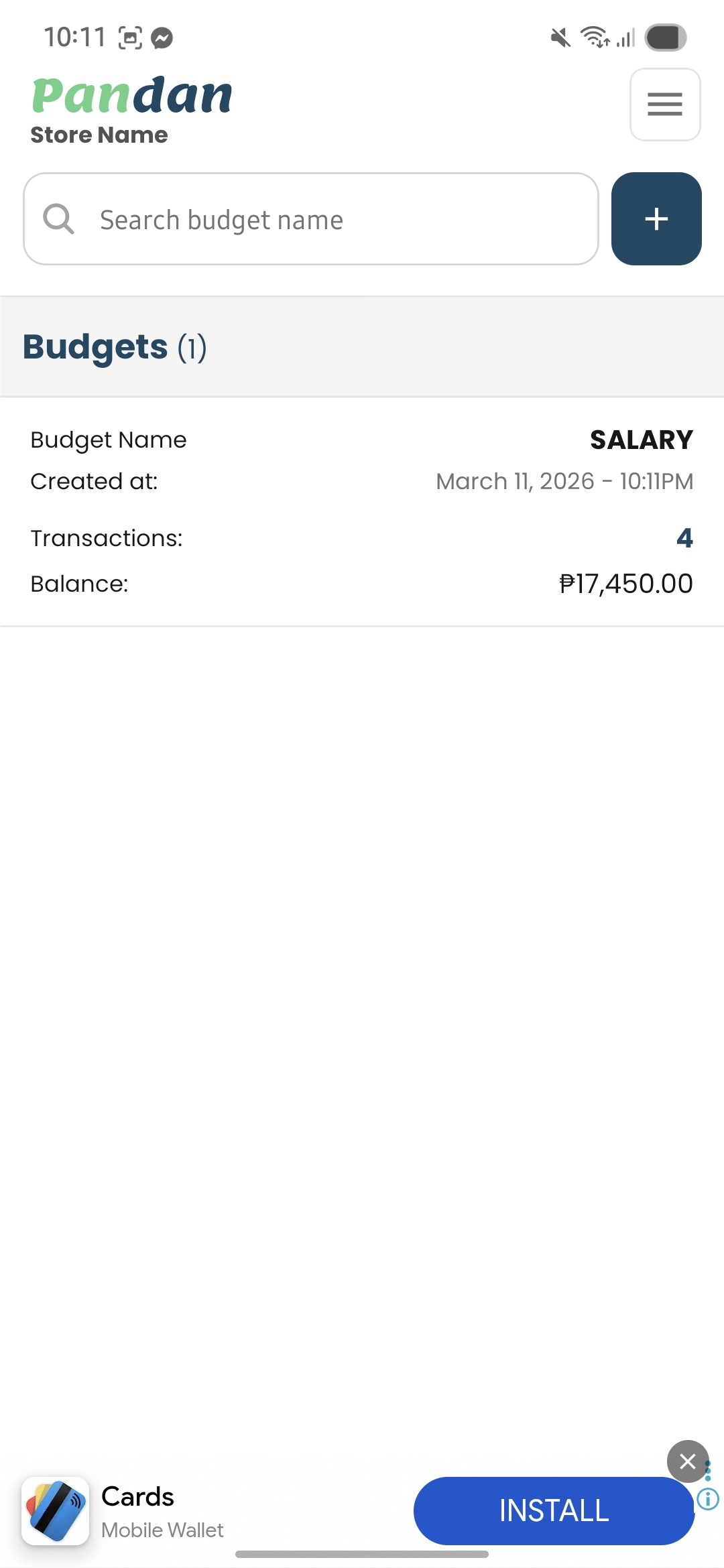The height and width of the screenshot is (1568, 724).
Task: Add a new budget with plus button
Action: (x=656, y=219)
